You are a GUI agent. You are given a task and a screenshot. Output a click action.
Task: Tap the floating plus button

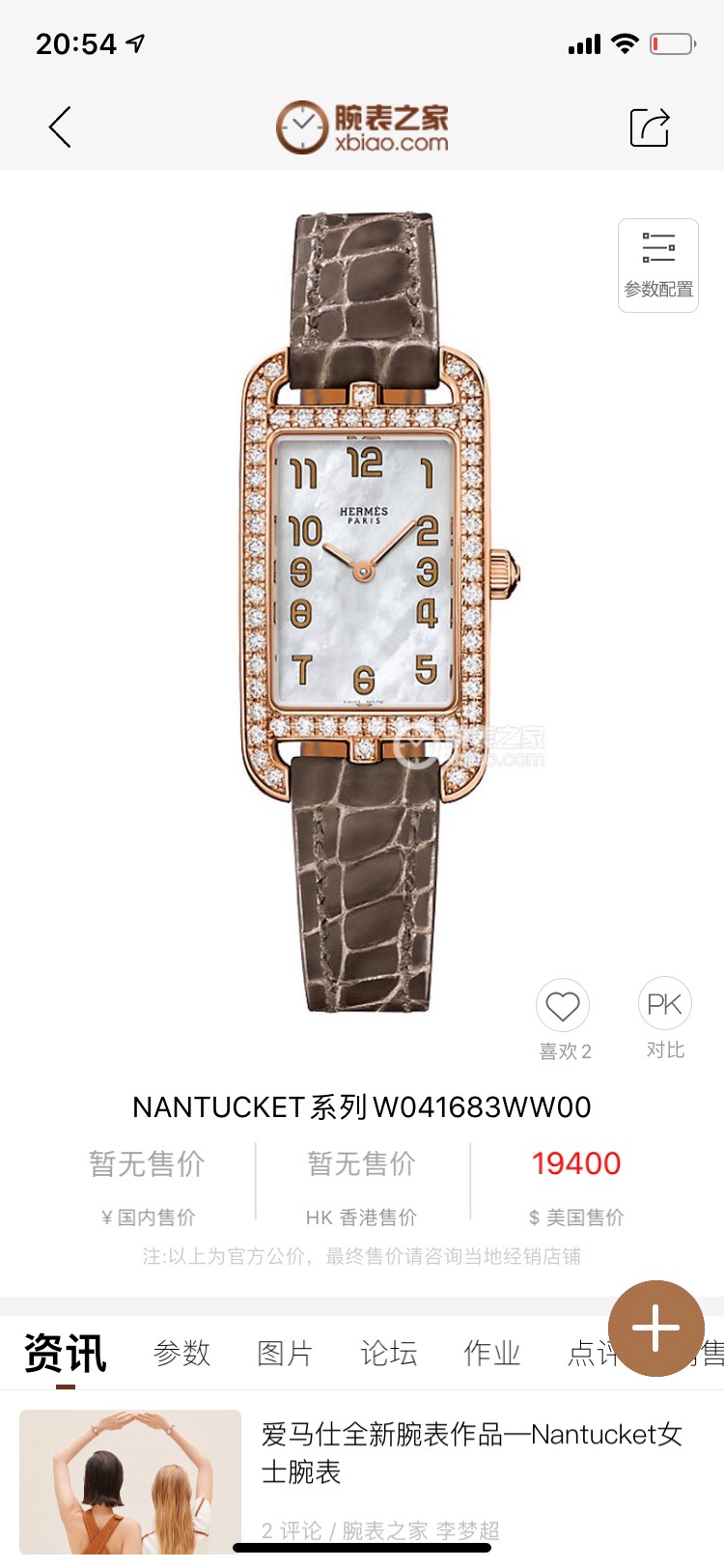(656, 1329)
